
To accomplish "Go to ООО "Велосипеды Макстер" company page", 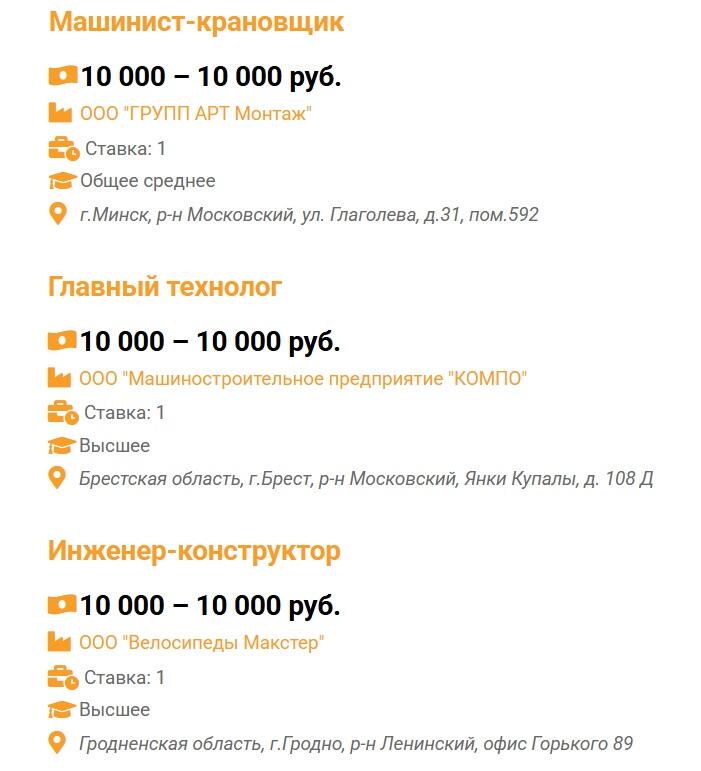I will [x=202, y=643].
